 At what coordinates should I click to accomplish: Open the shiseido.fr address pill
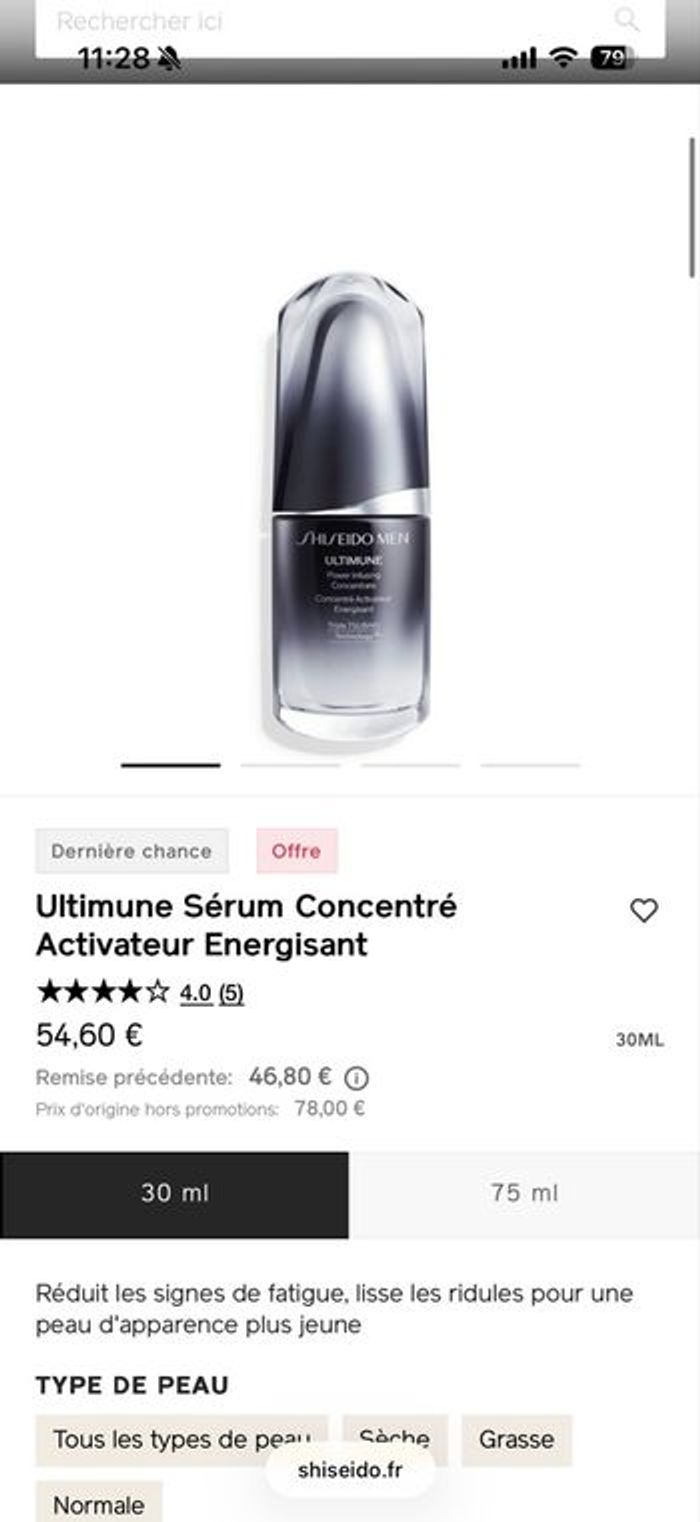coord(350,1471)
